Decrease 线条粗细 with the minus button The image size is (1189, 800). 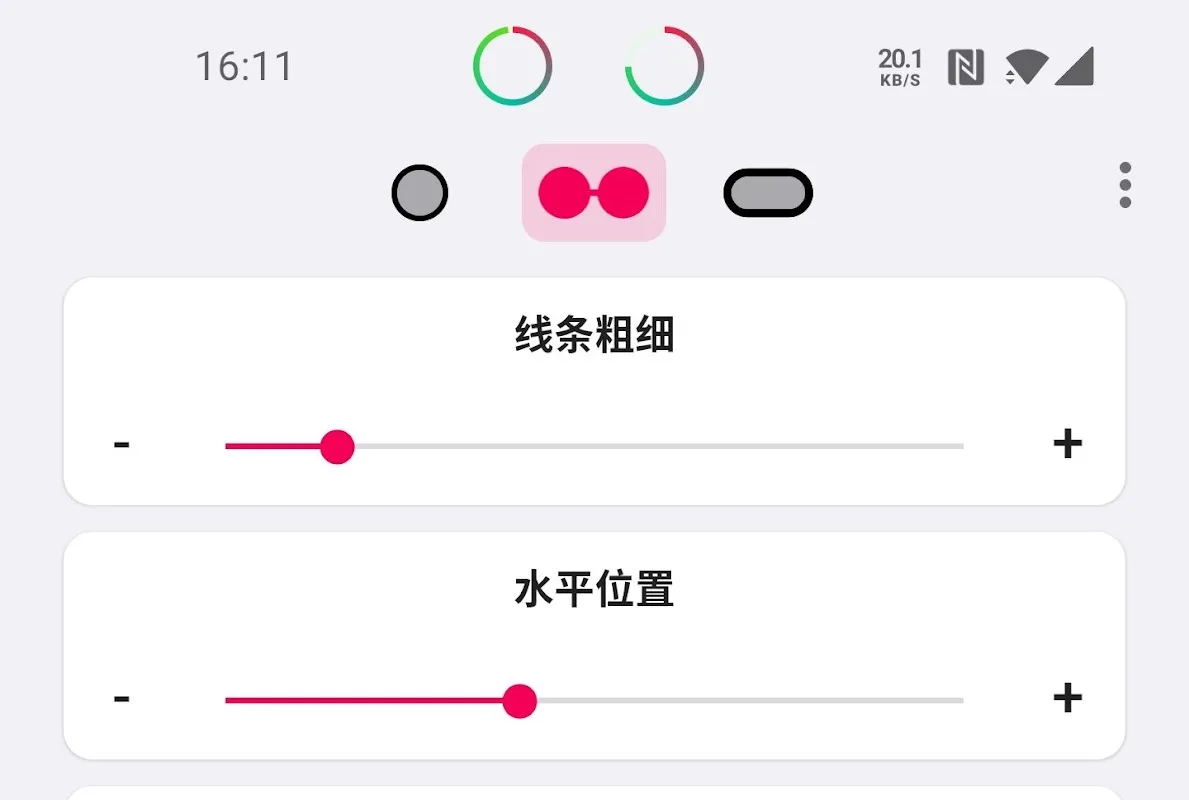click(x=122, y=444)
